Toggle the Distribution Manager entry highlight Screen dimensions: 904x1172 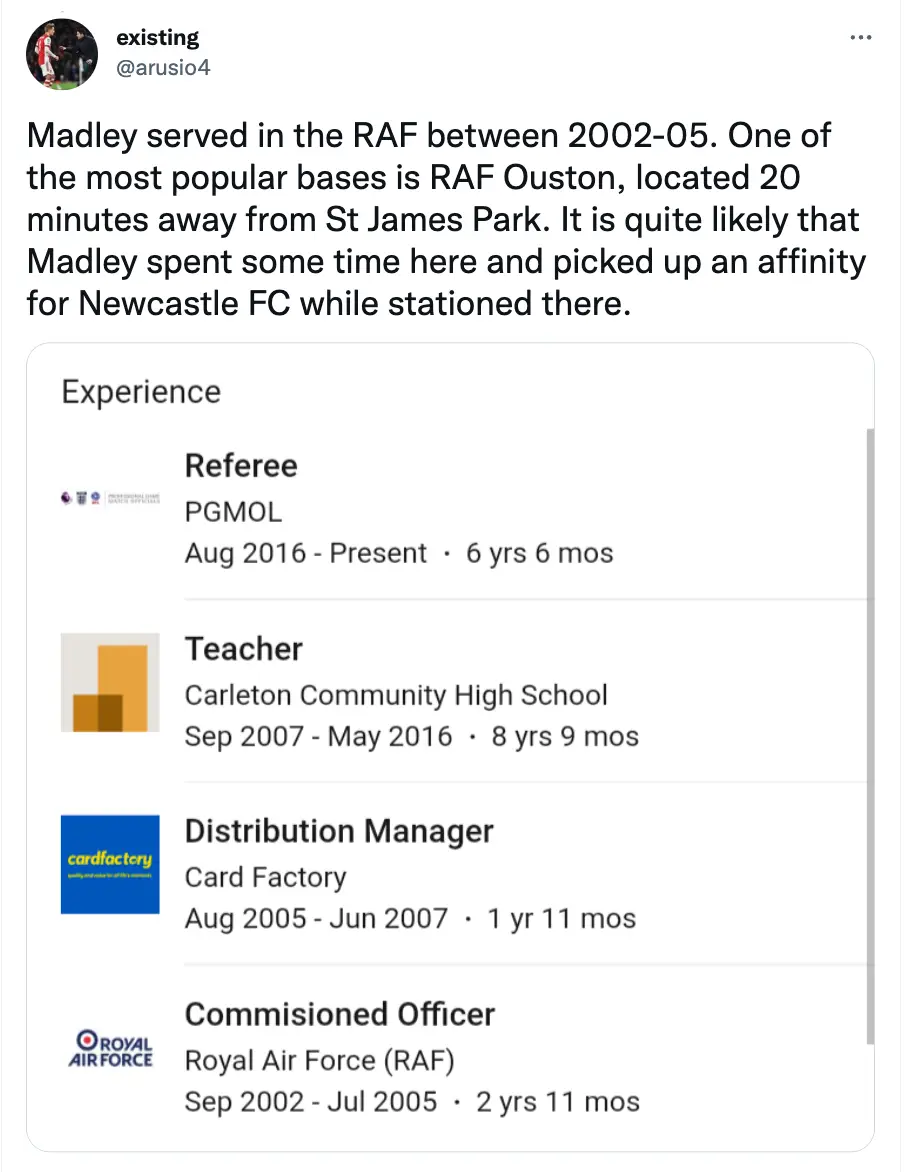pos(410,872)
